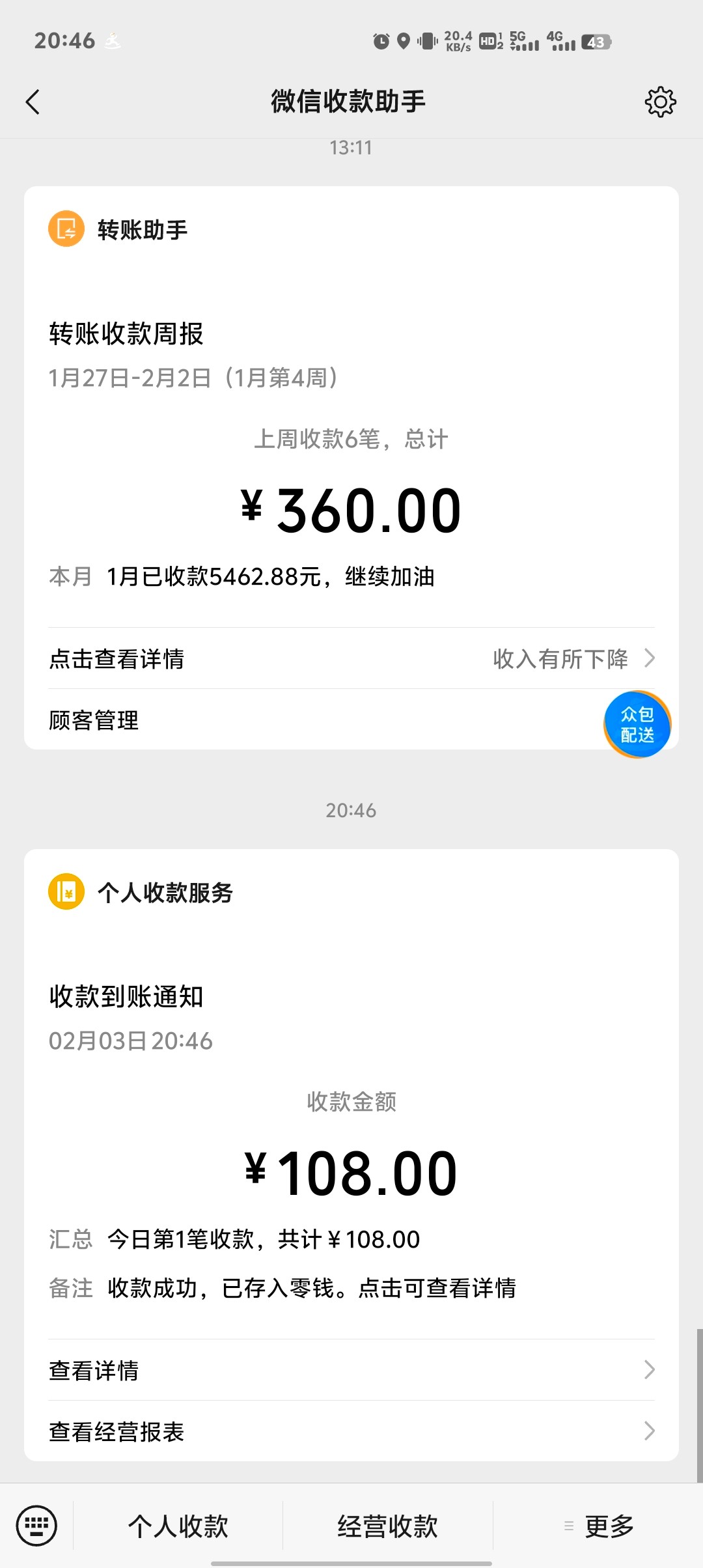Switch to keyboard input mode
703x1568 pixels.
click(36, 1526)
